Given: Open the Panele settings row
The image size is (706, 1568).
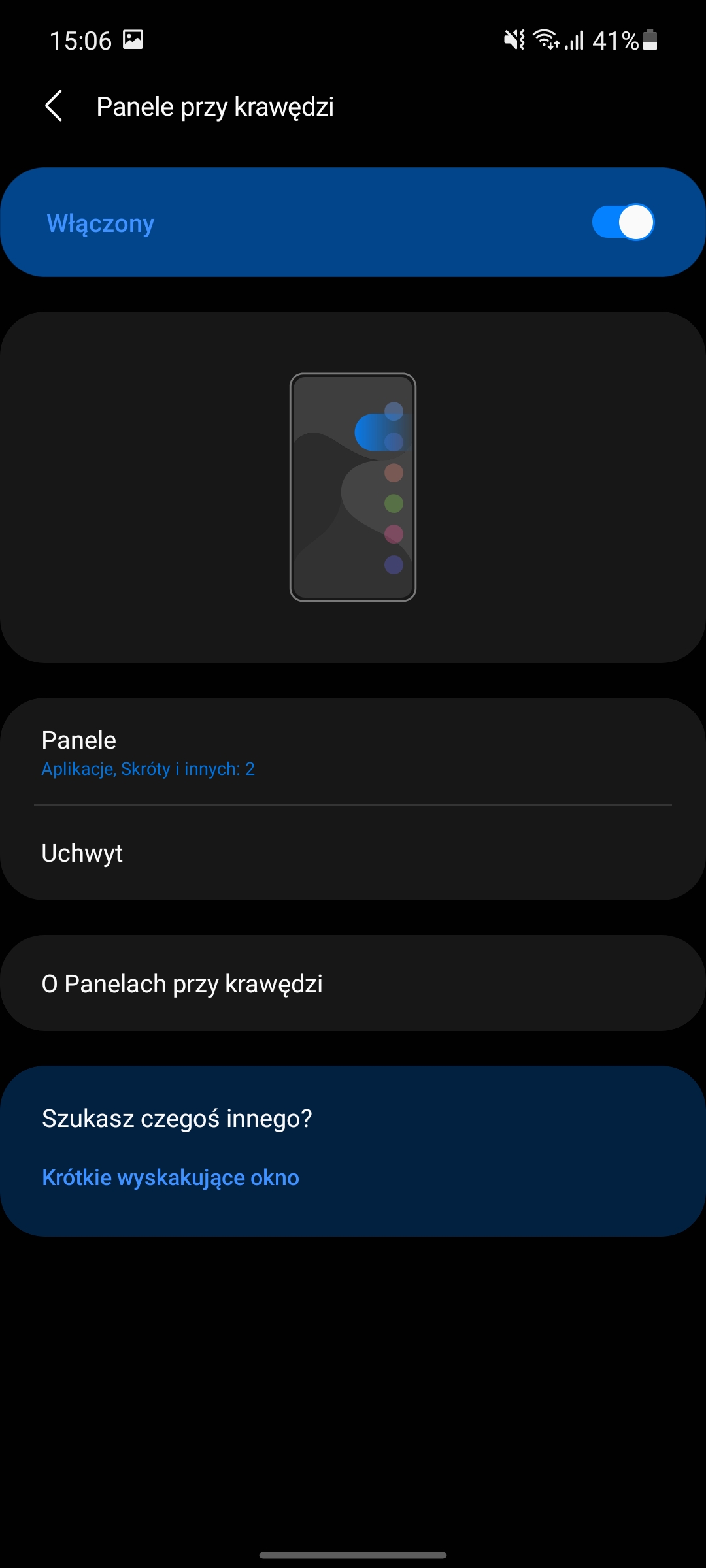Looking at the screenshot, I should click(x=353, y=752).
